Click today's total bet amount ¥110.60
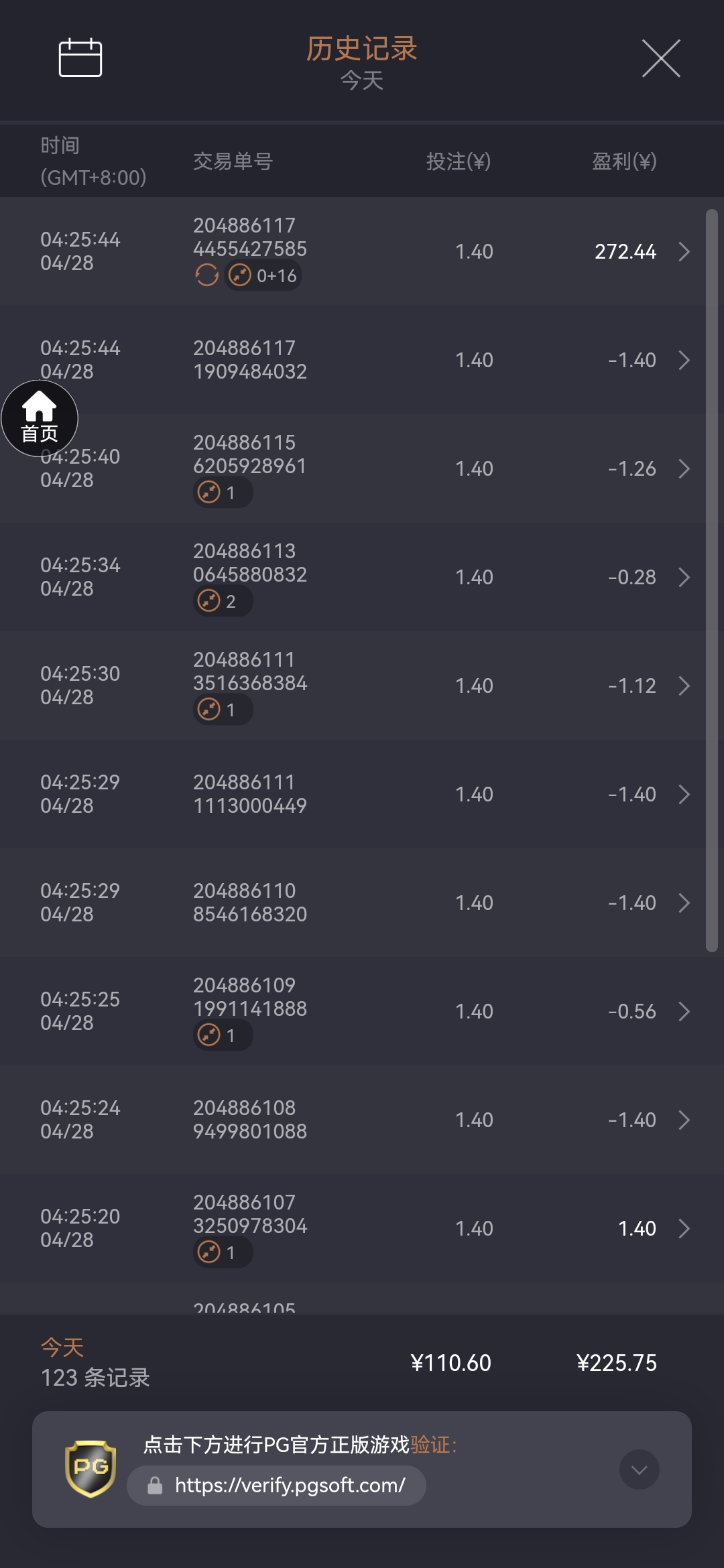The height and width of the screenshot is (1568, 724). pyautogui.click(x=450, y=1362)
